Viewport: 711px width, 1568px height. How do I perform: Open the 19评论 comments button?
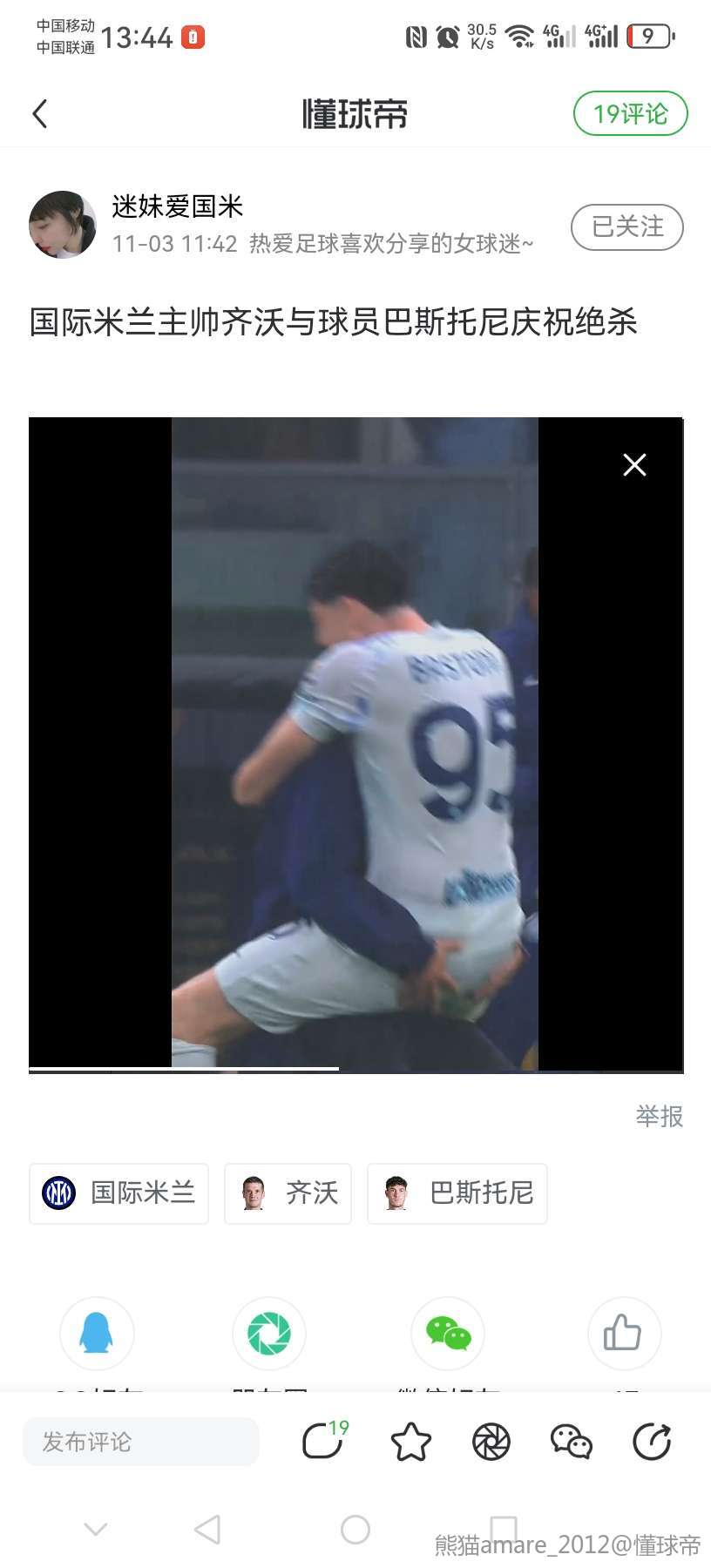tap(630, 114)
